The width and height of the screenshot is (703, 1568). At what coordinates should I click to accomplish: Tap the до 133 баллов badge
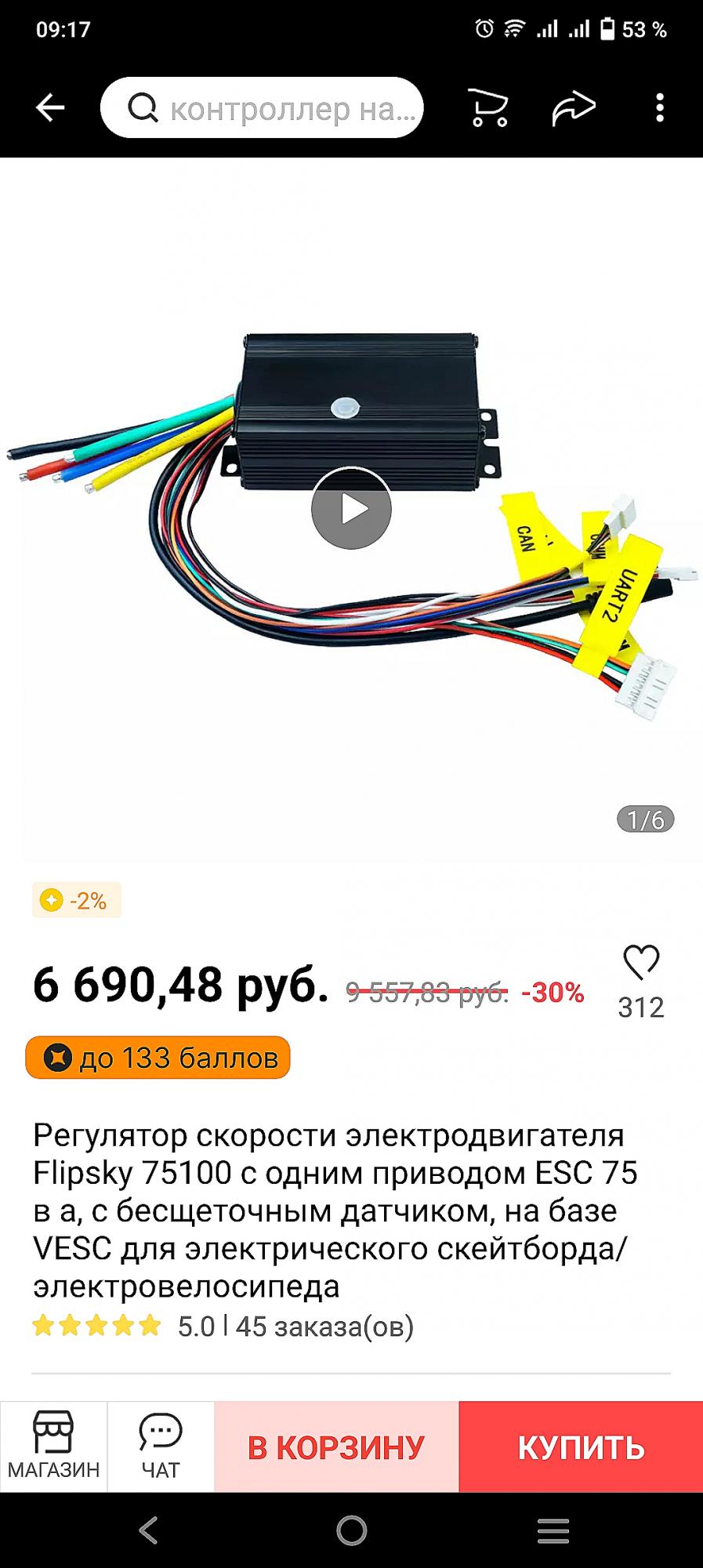click(x=158, y=1058)
